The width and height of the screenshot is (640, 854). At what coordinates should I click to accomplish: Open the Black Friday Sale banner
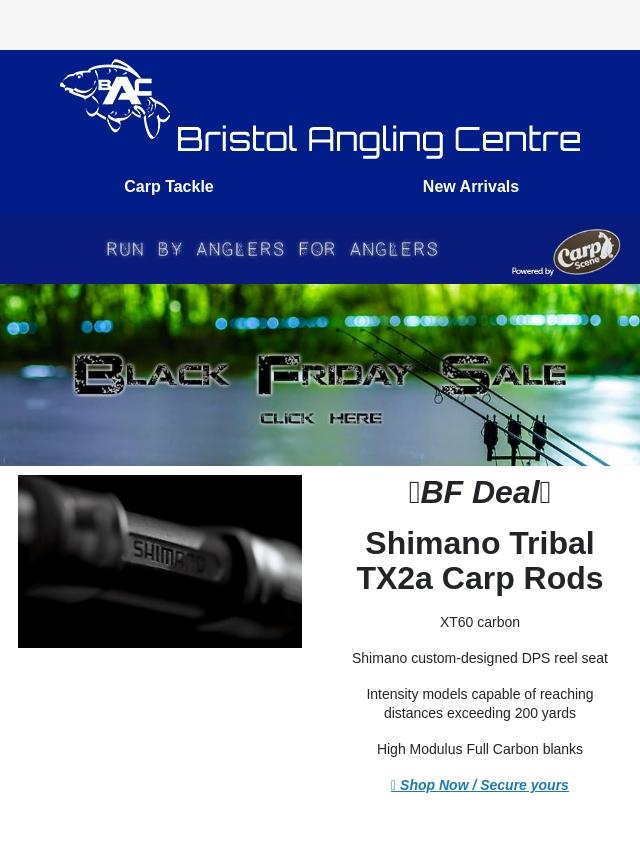(320, 375)
